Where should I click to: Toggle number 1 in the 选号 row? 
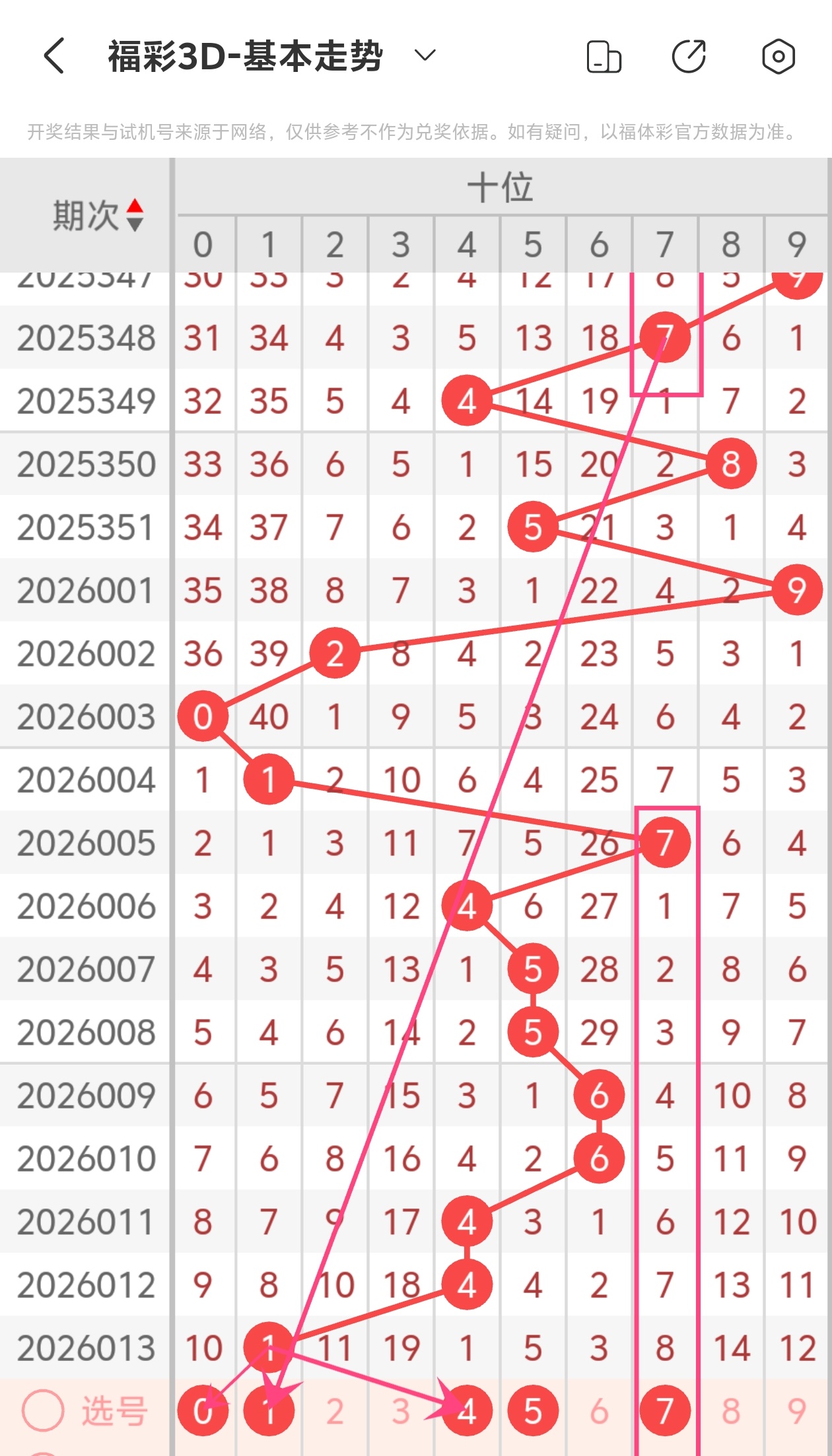click(x=269, y=1411)
